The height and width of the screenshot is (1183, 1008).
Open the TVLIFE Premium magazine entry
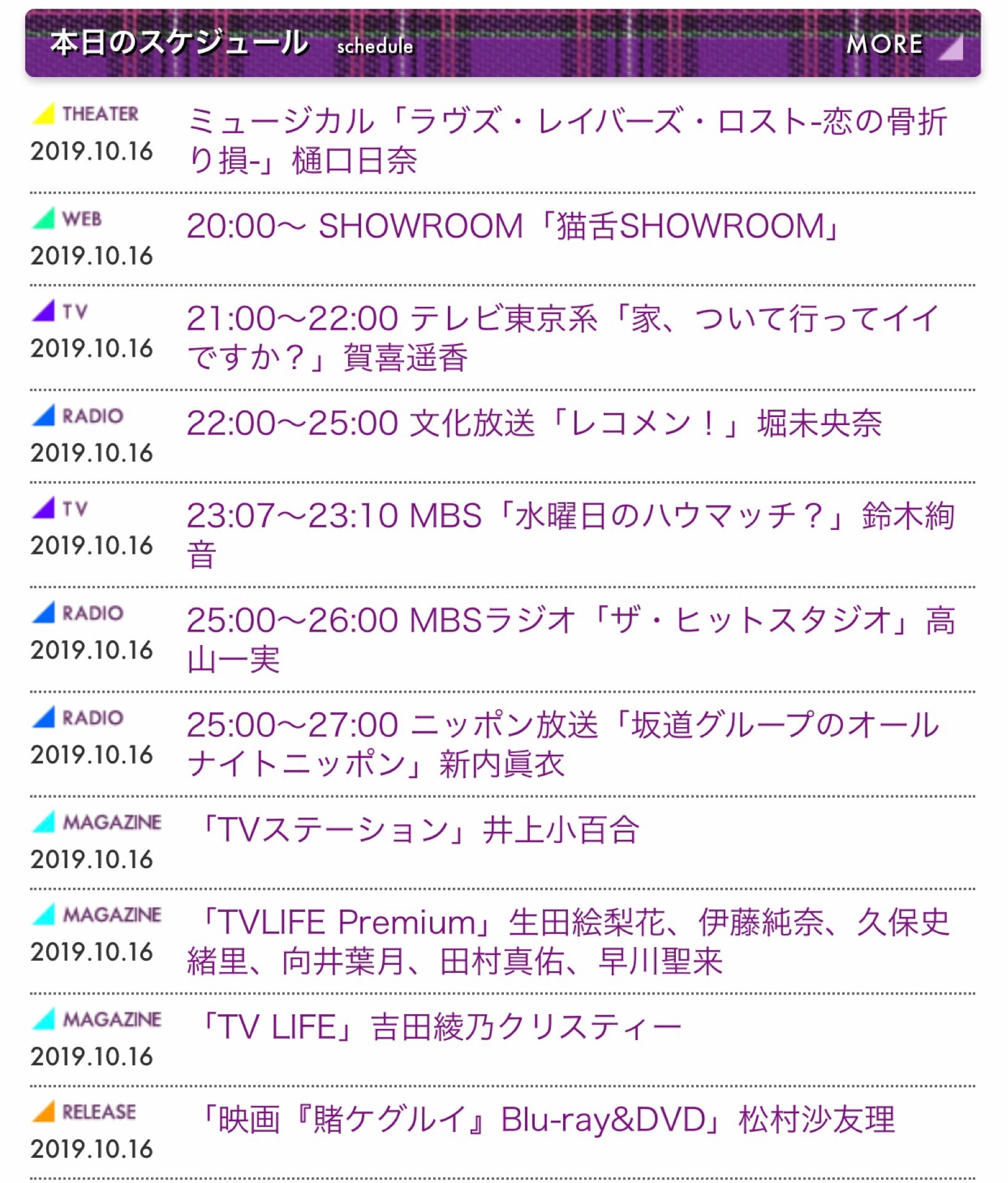coord(567,941)
